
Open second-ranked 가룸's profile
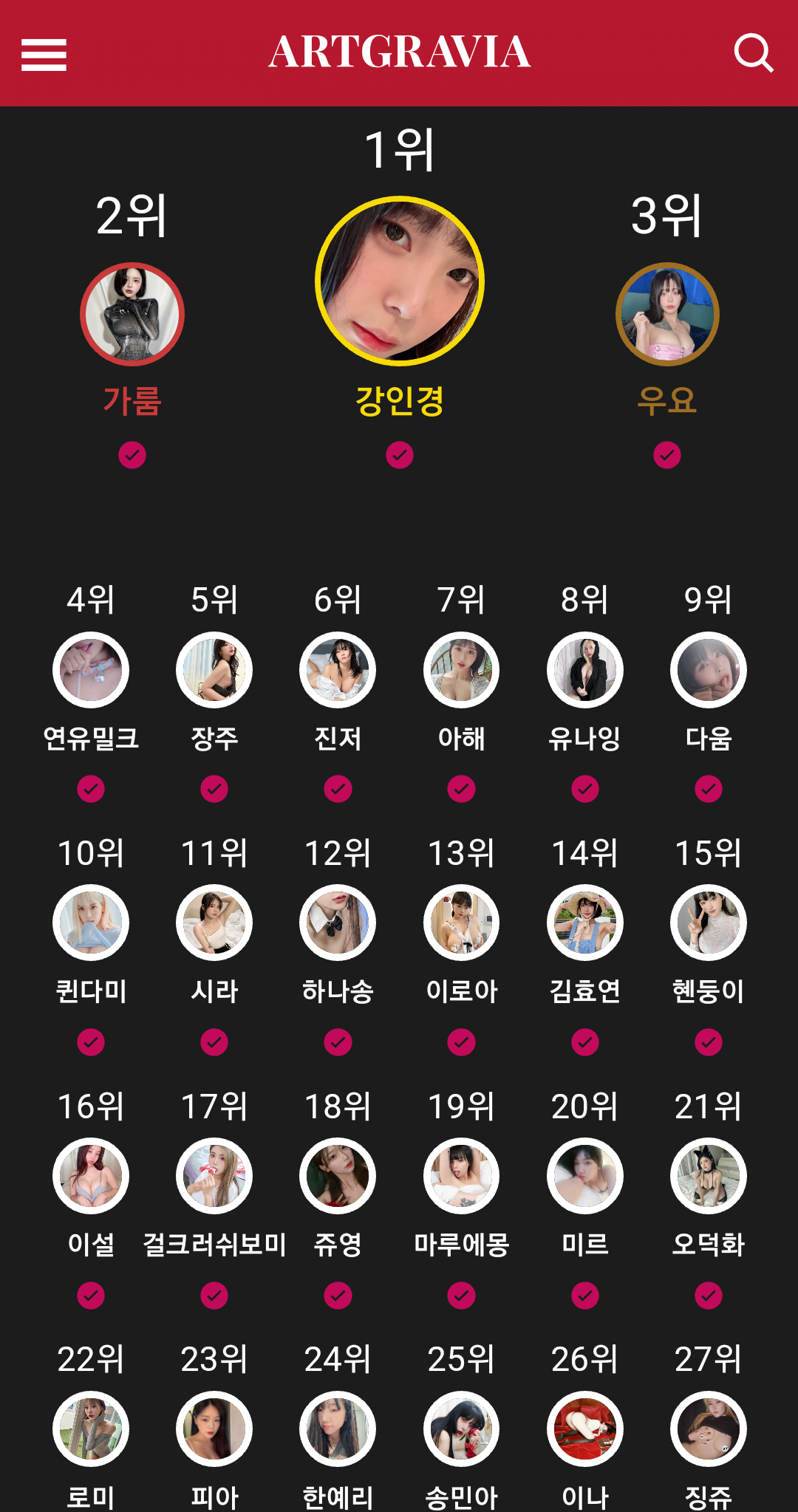click(x=132, y=315)
